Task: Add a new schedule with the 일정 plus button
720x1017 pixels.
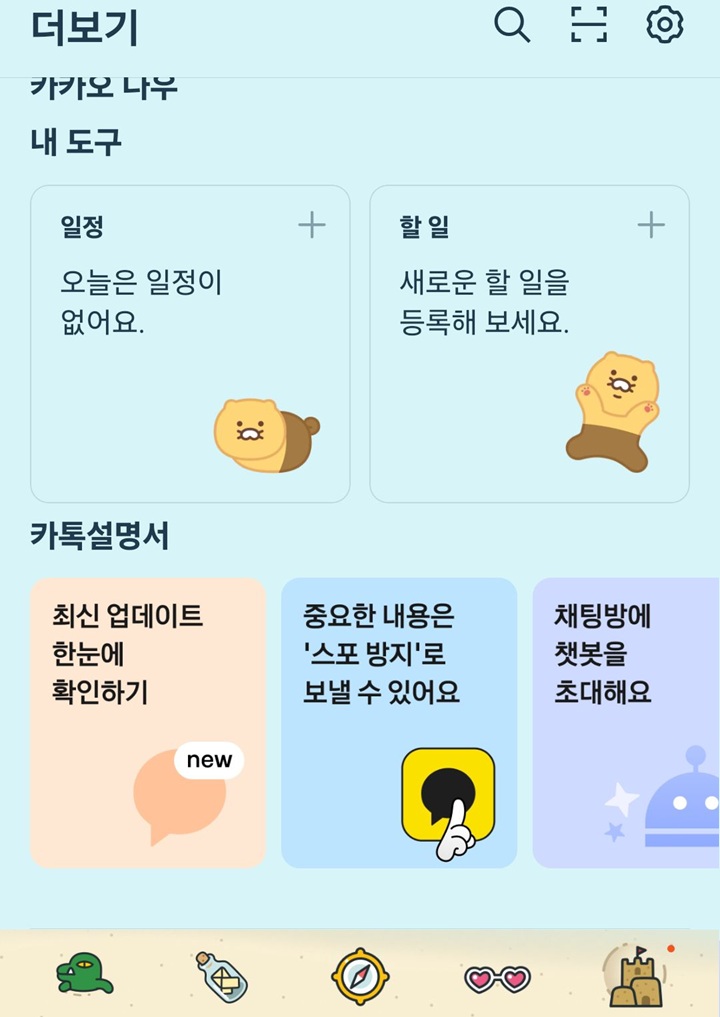Action: click(x=312, y=225)
